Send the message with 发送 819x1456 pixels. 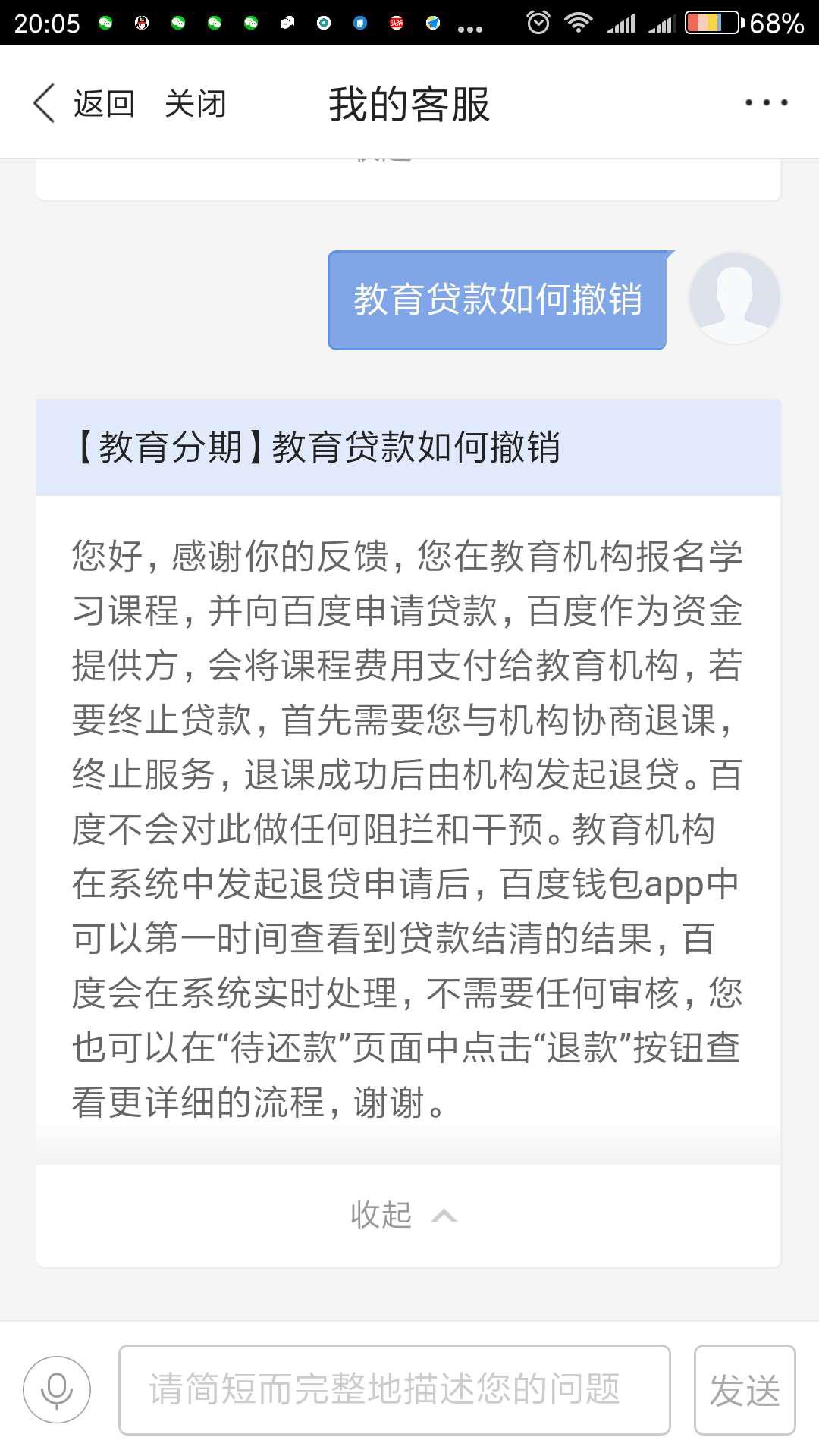point(744,1389)
